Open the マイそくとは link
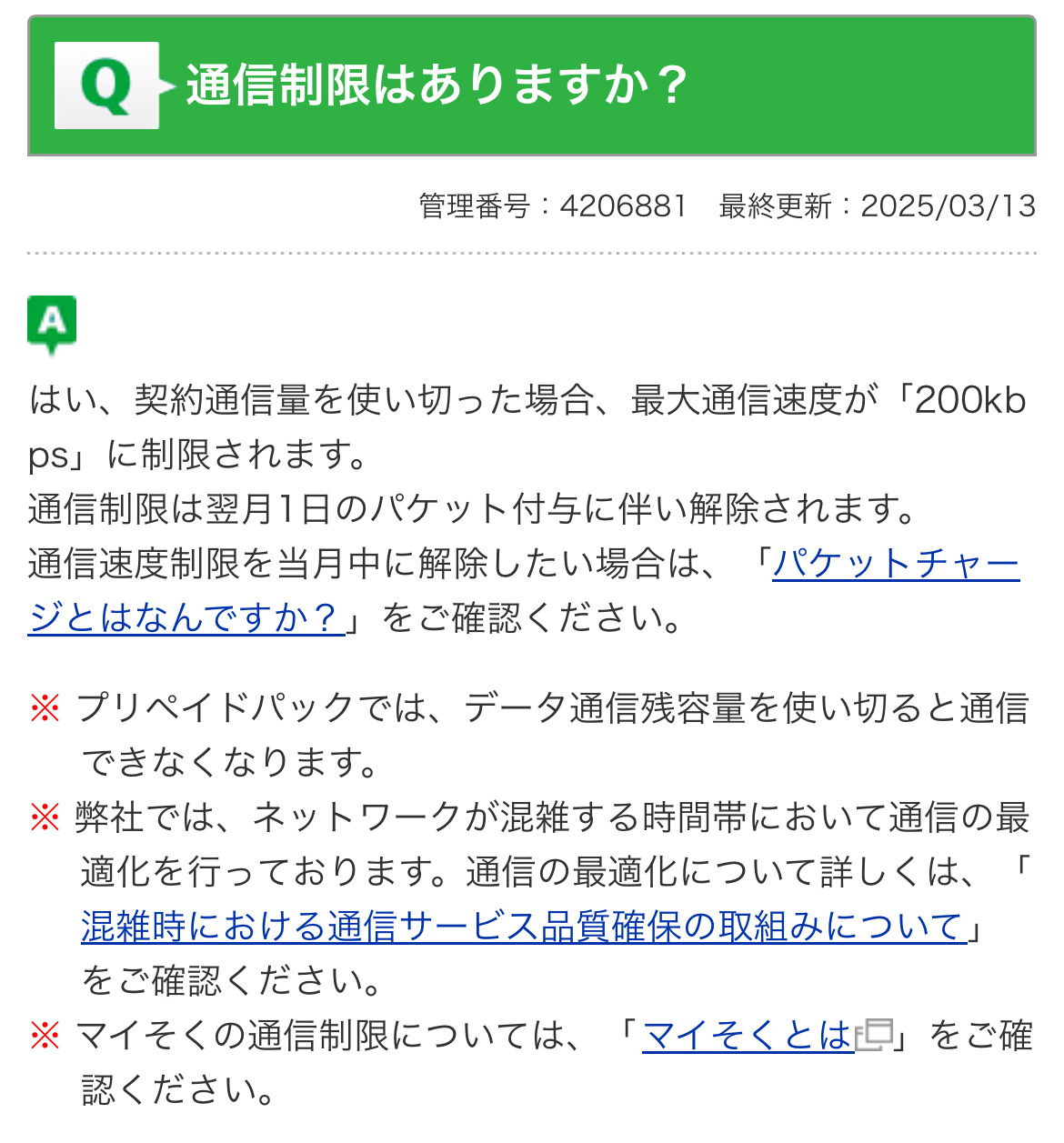 (748, 1036)
